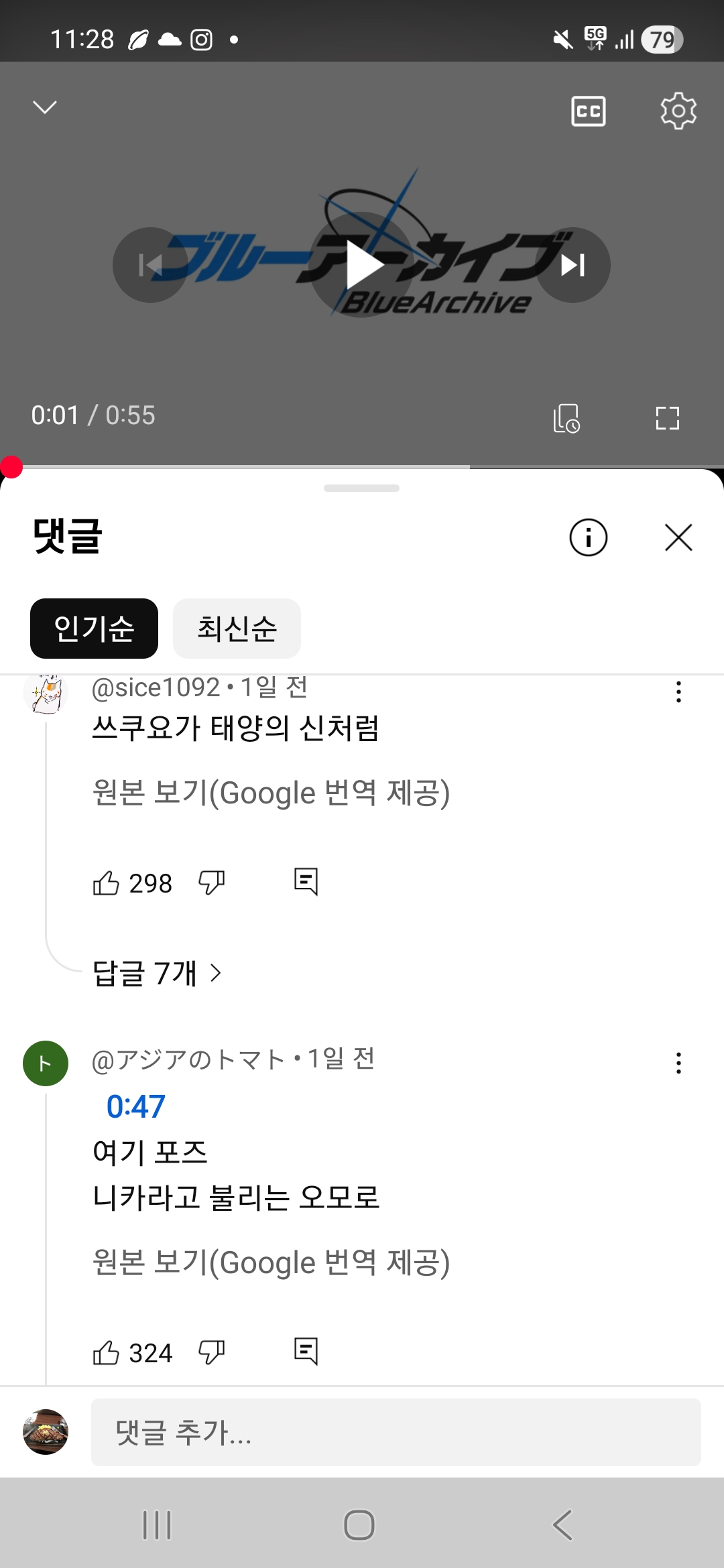Viewport: 724px width, 1568px height.
Task: Switch to 최신순 comment sorting
Action: pyautogui.click(x=237, y=629)
